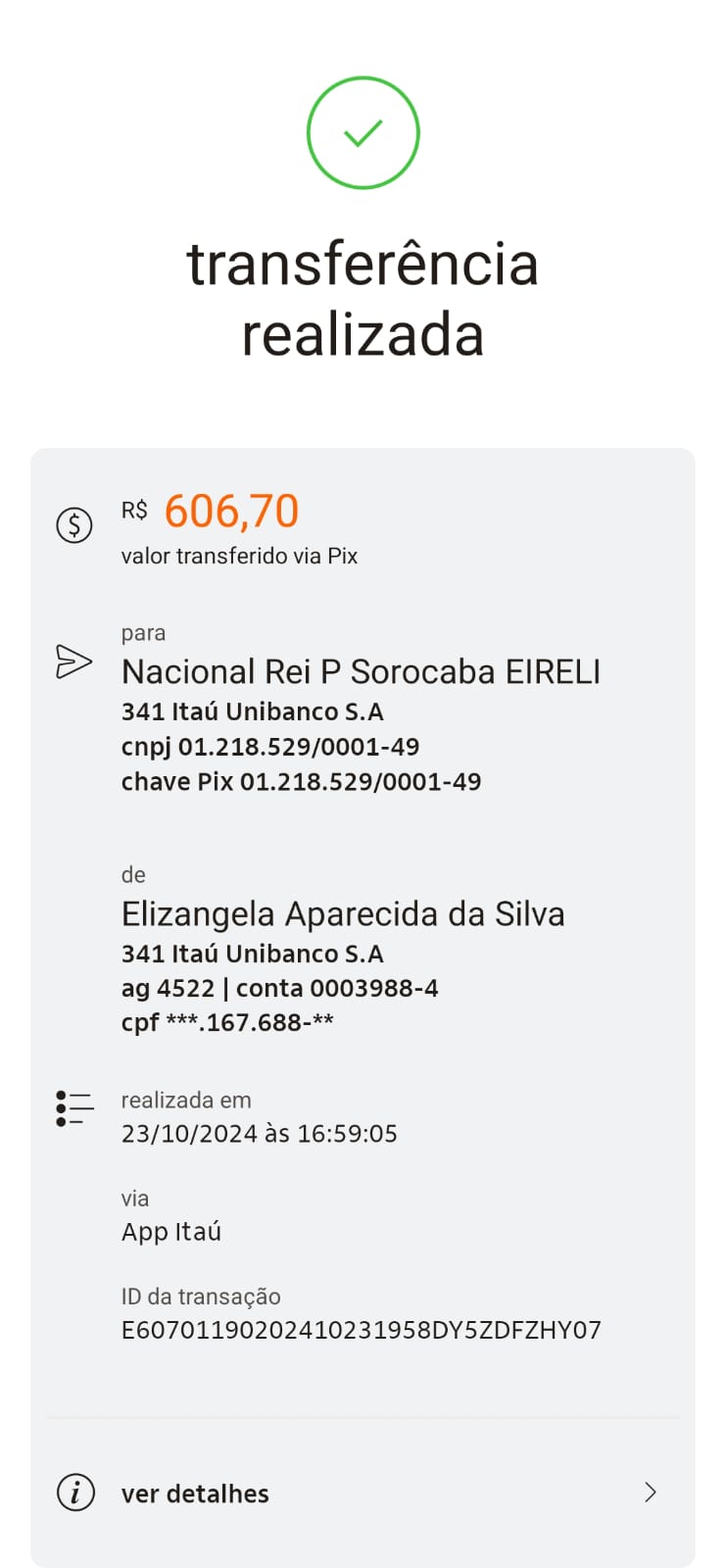Click the 341 Itaú Unibanco S.A bank line
The image size is (726, 1568).
(254, 711)
